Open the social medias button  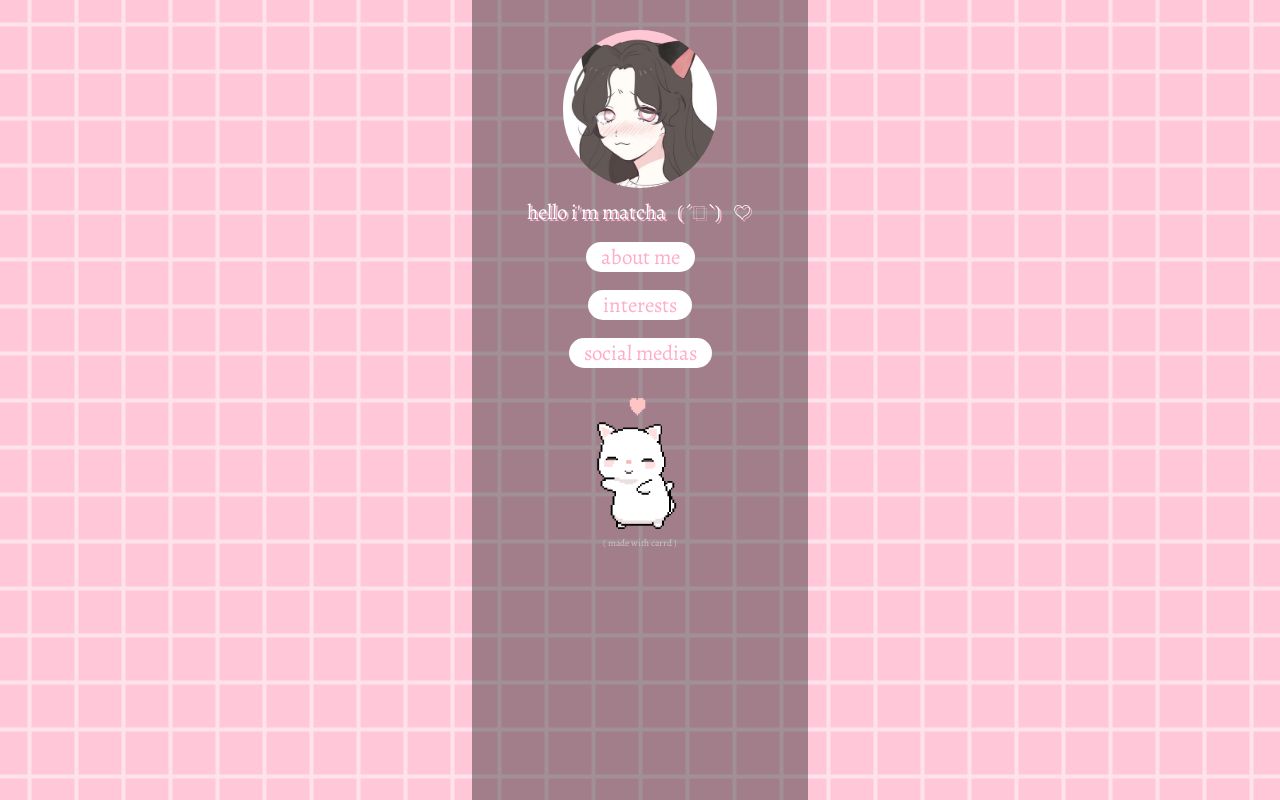[640, 353]
